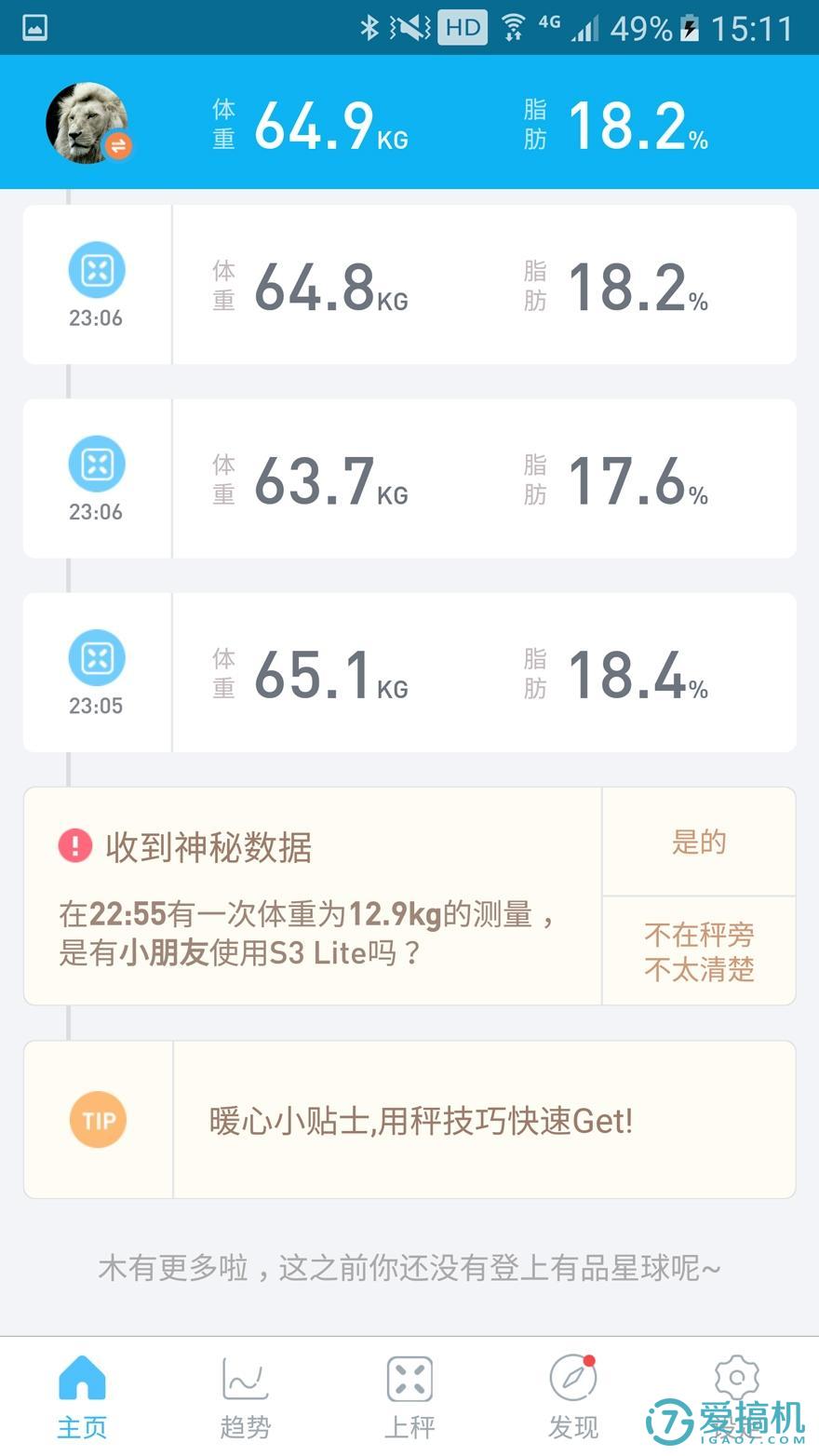Tap the blue home house icon
The width and height of the screenshot is (819, 1456).
[x=82, y=1375]
